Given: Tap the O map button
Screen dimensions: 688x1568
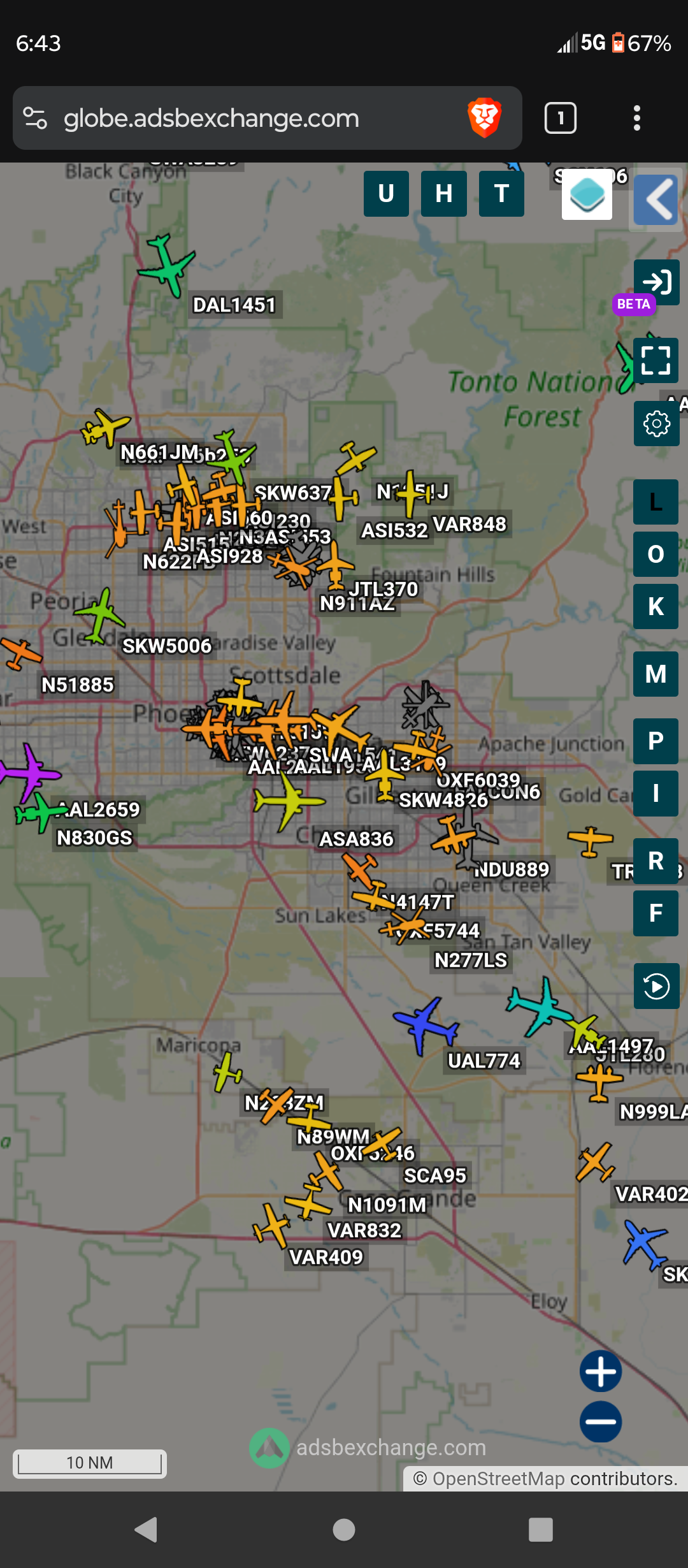Looking at the screenshot, I should (x=656, y=555).
